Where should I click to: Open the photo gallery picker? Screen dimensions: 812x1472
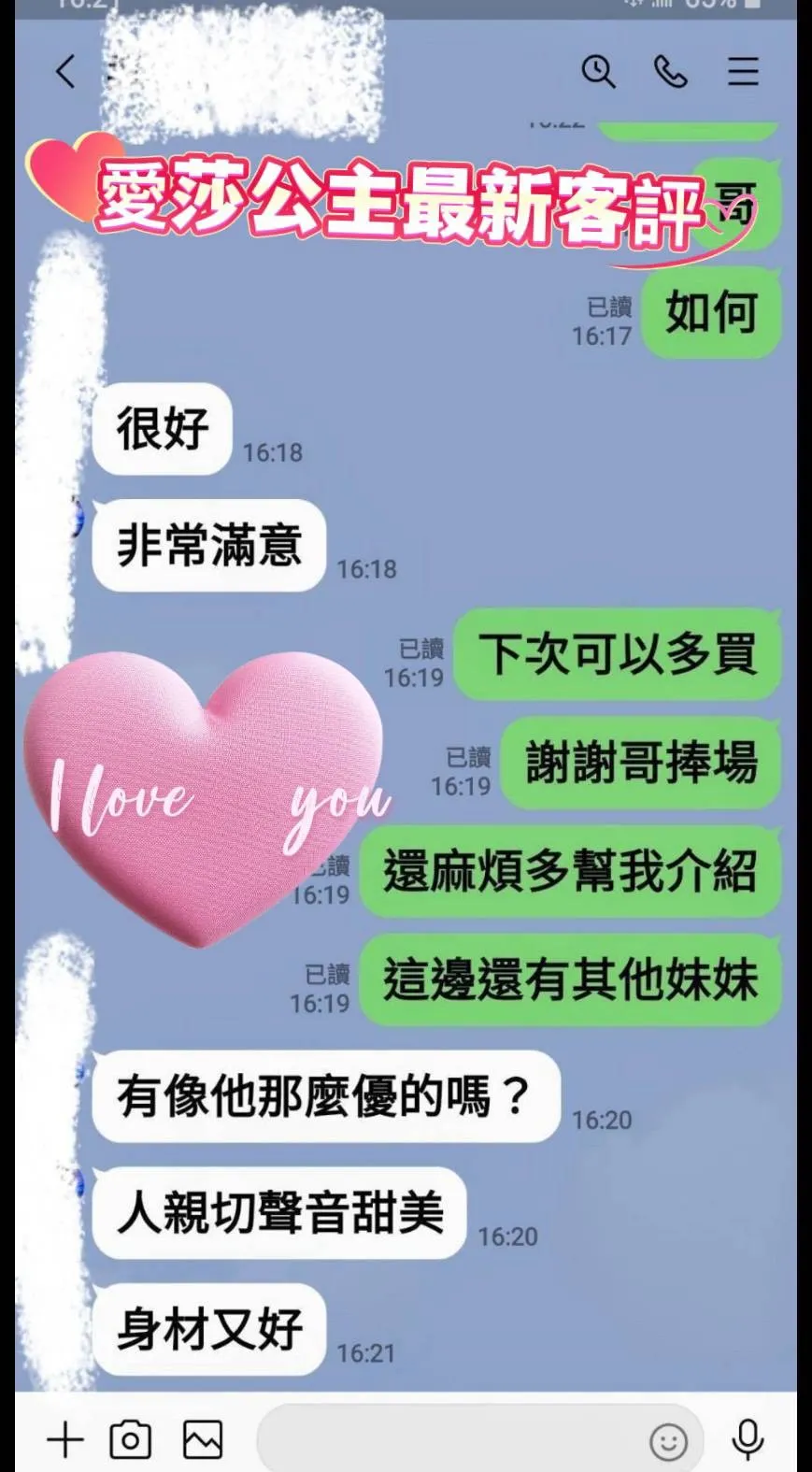tap(203, 1439)
